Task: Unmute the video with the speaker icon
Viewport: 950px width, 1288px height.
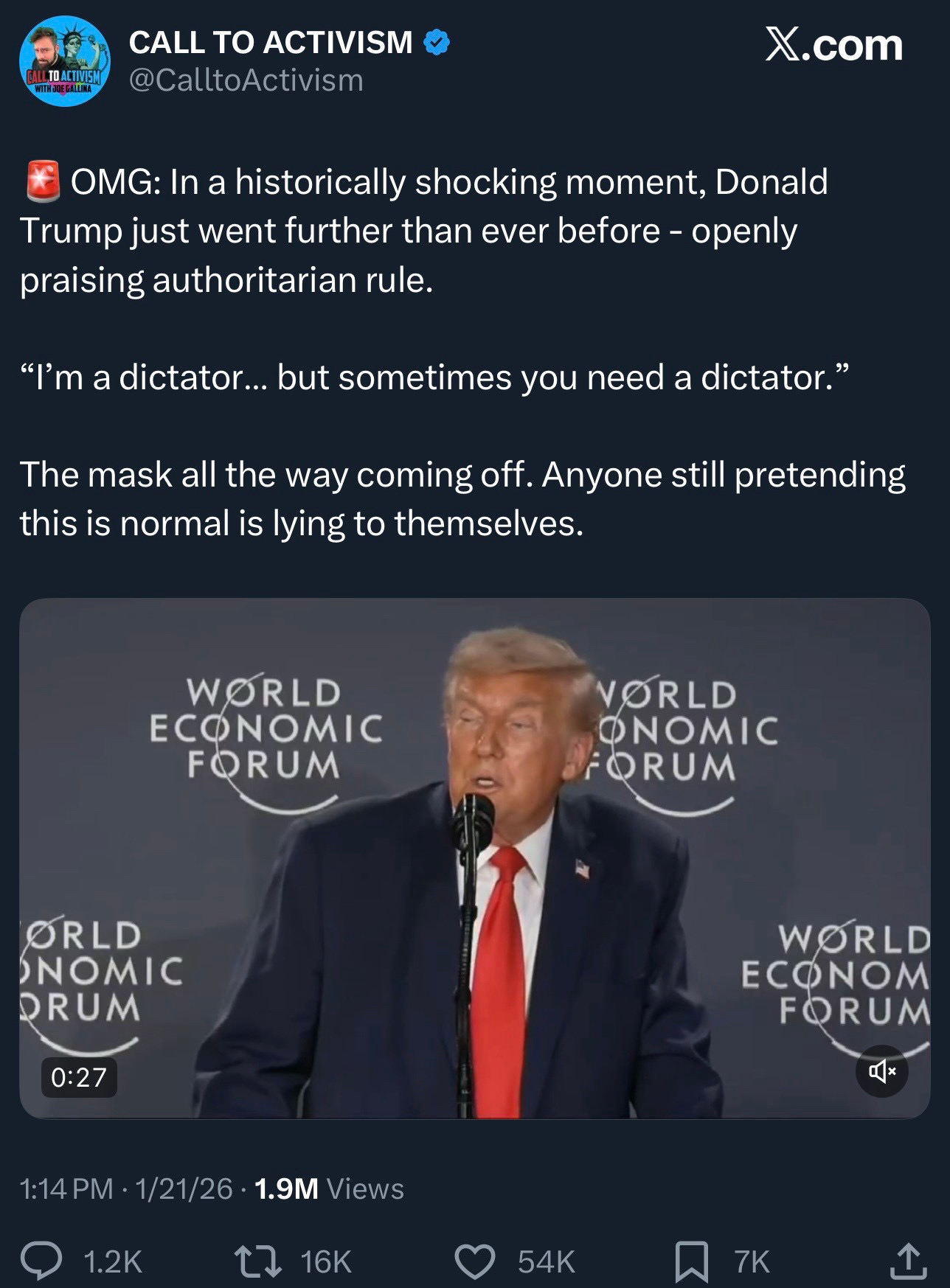Action: click(881, 1071)
